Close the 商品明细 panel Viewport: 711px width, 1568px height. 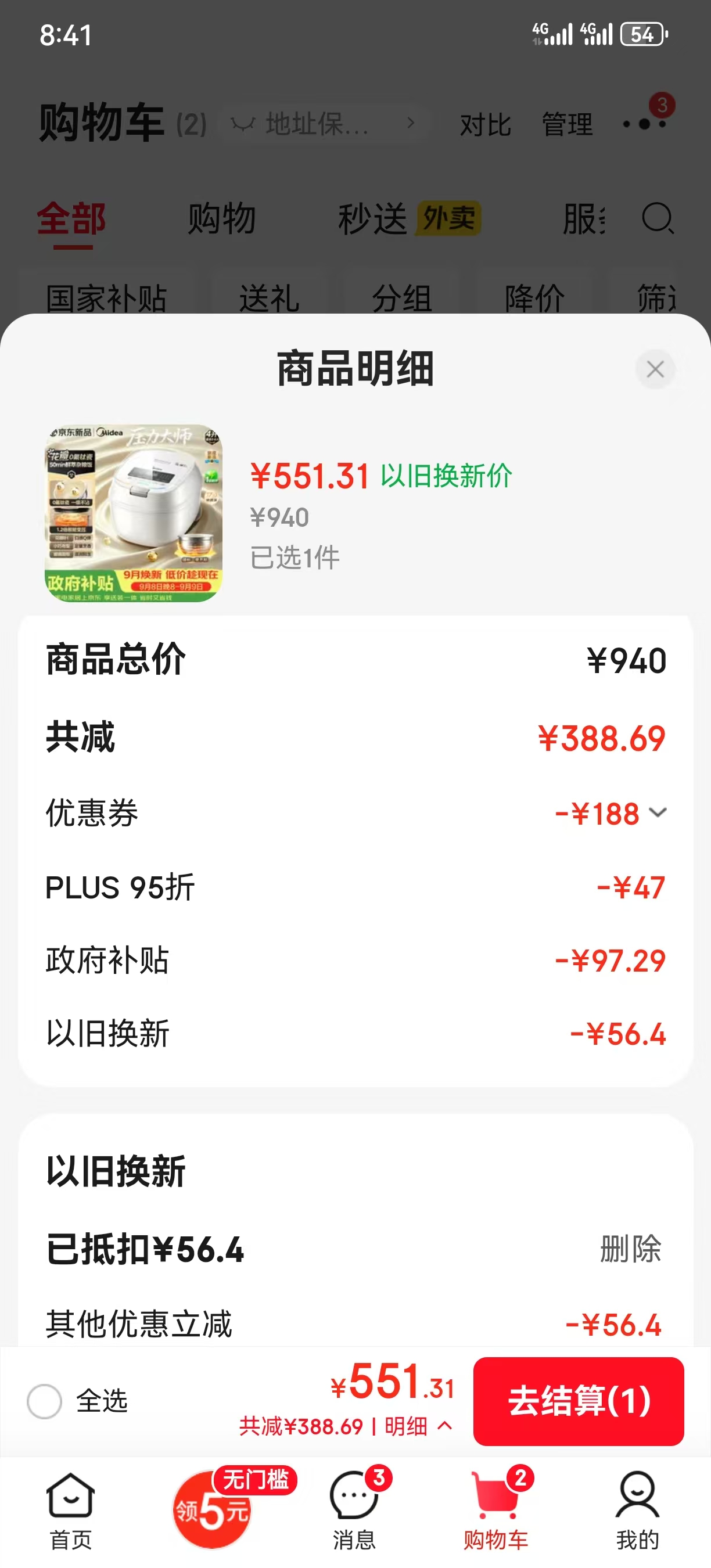pyautogui.click(x=655, y=369)
